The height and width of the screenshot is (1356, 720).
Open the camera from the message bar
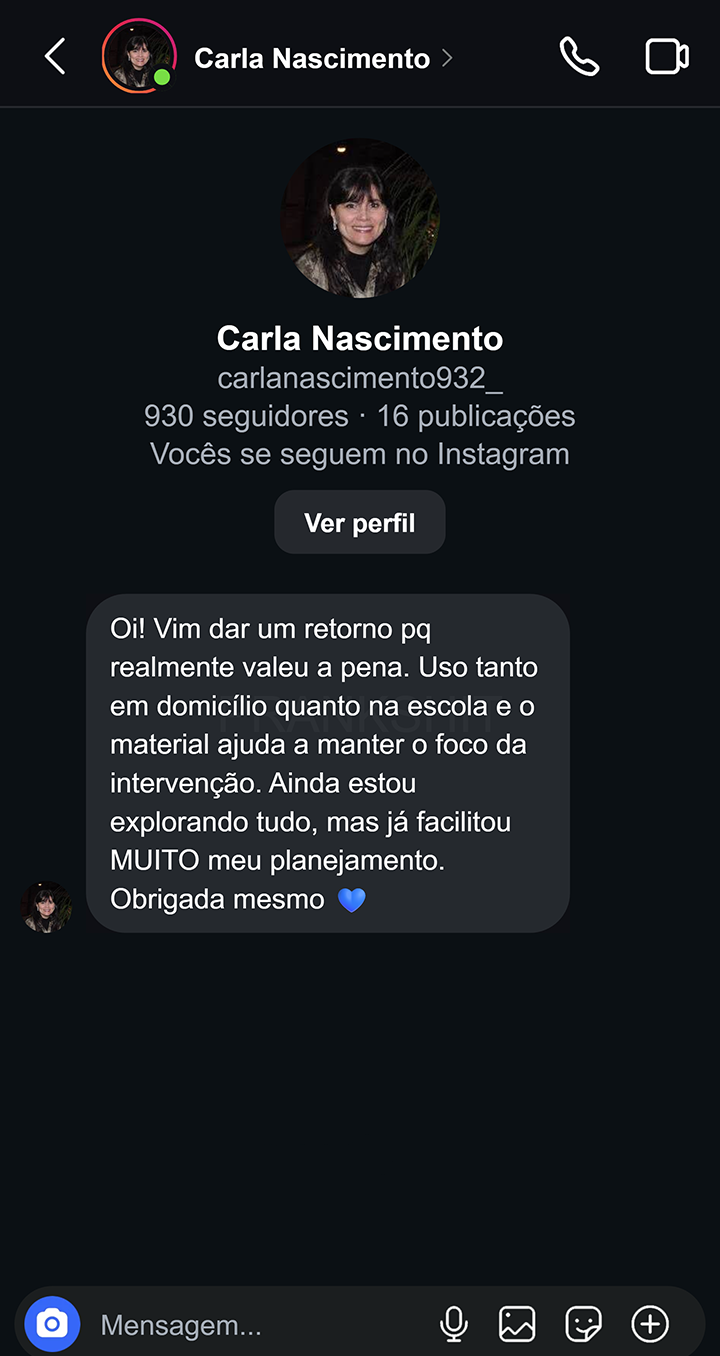[52, 1324]
